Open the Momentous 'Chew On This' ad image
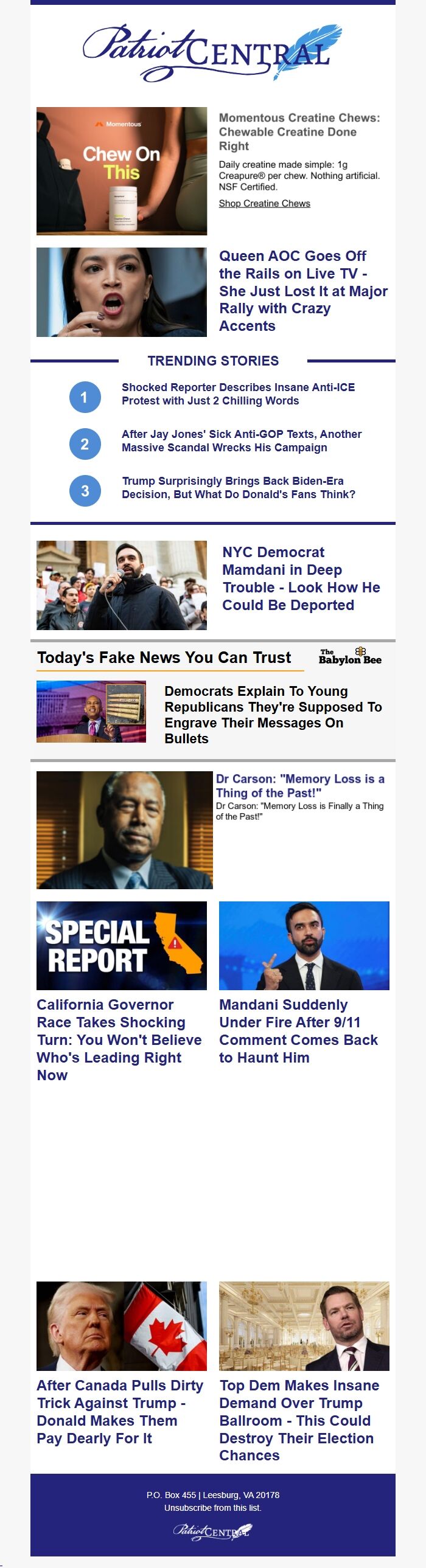The height and width of the screenshot is (1568, 426). pyautogui.click(x=121, y=171)
